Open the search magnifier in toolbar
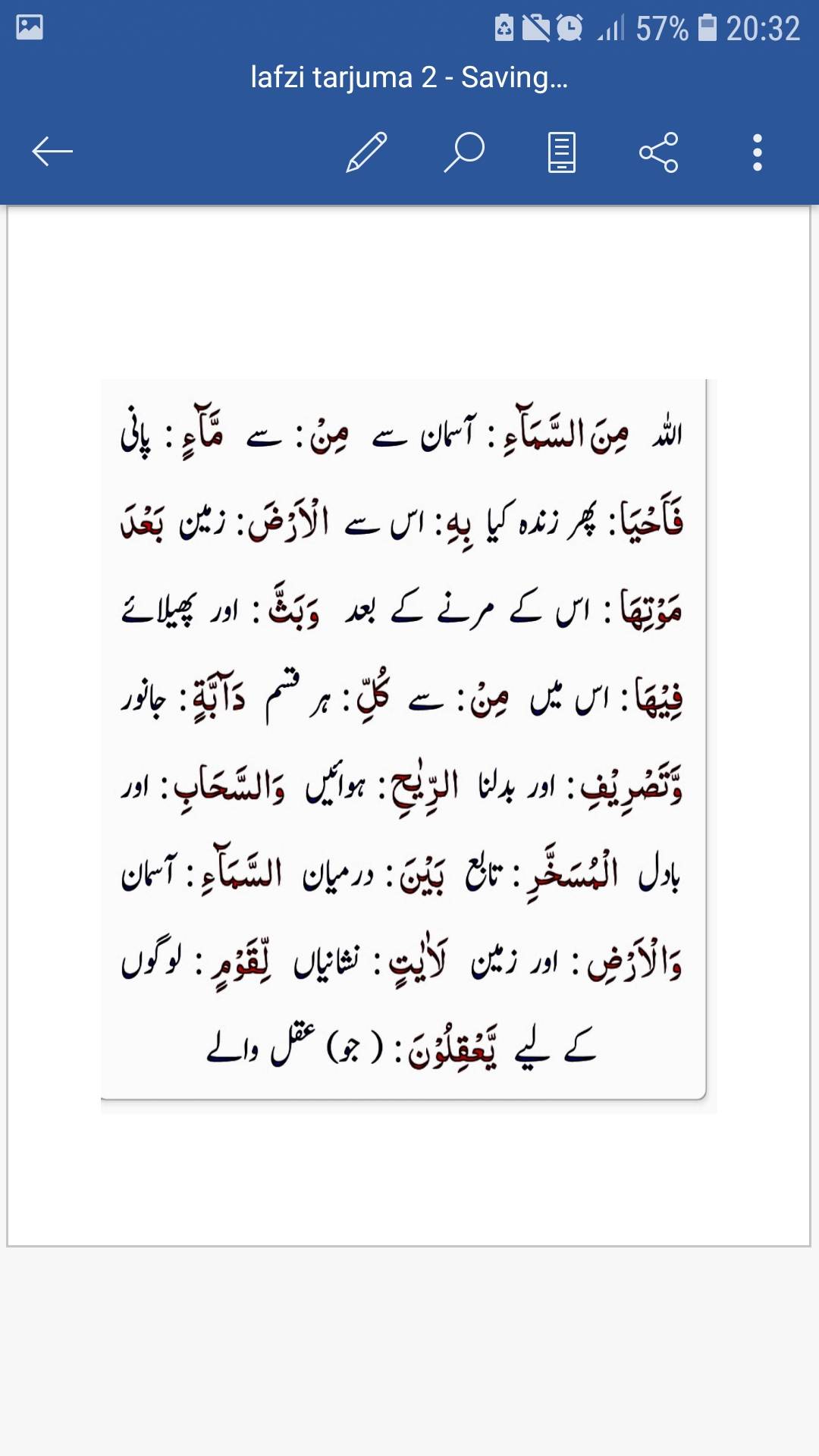This screenshot has height=1456, width=819. (x=464, y=152)
